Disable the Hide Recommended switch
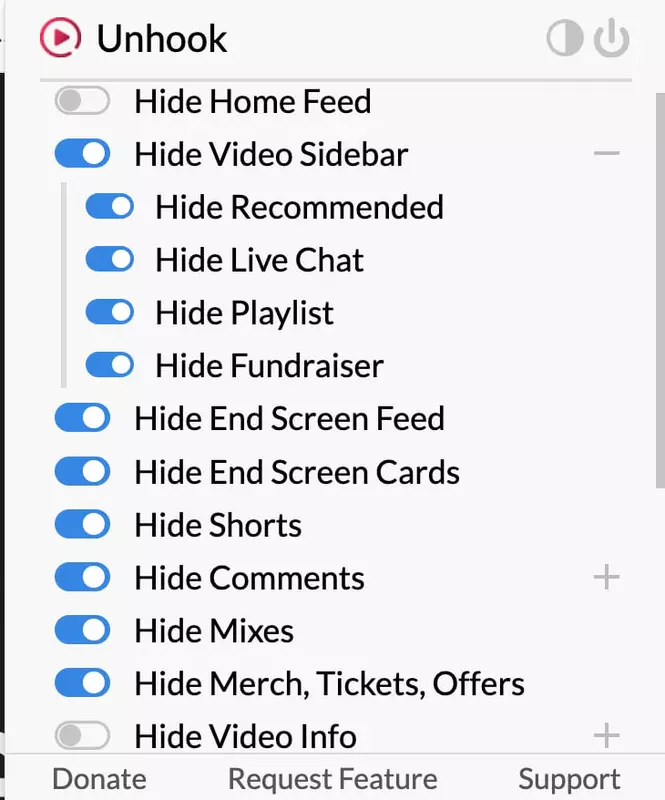Viewport: 665px width, 800px height. pos(109,207)
